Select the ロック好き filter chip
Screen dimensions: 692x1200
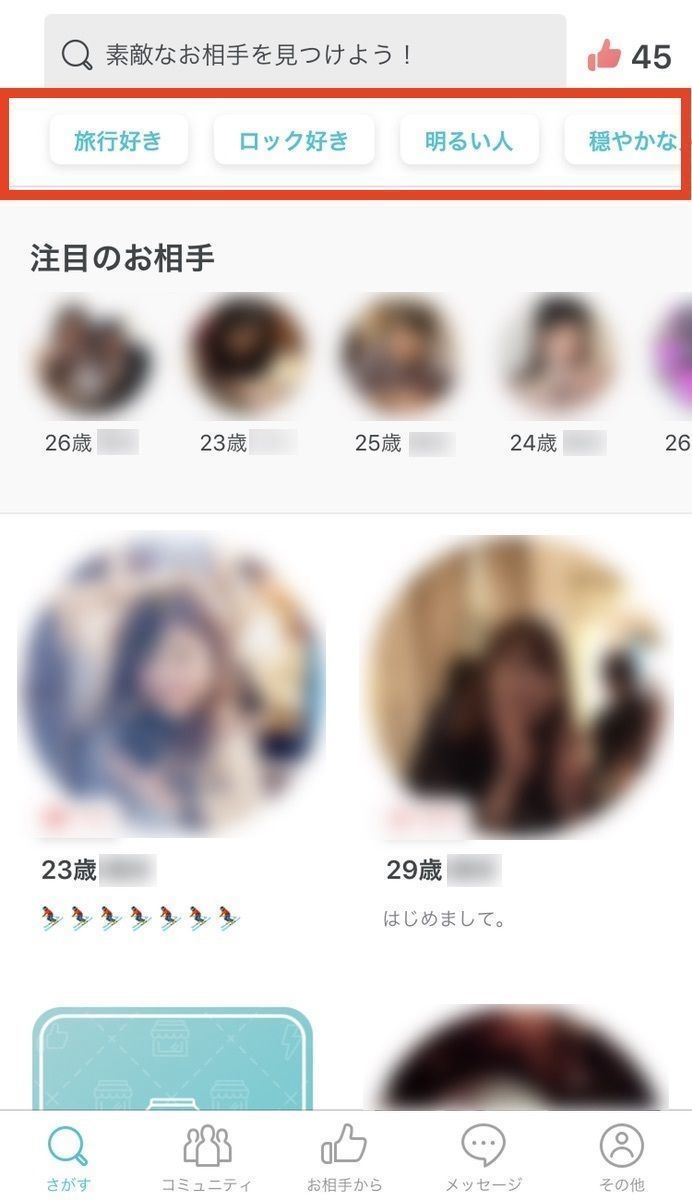pyautogui.click(x=294, y=140)
